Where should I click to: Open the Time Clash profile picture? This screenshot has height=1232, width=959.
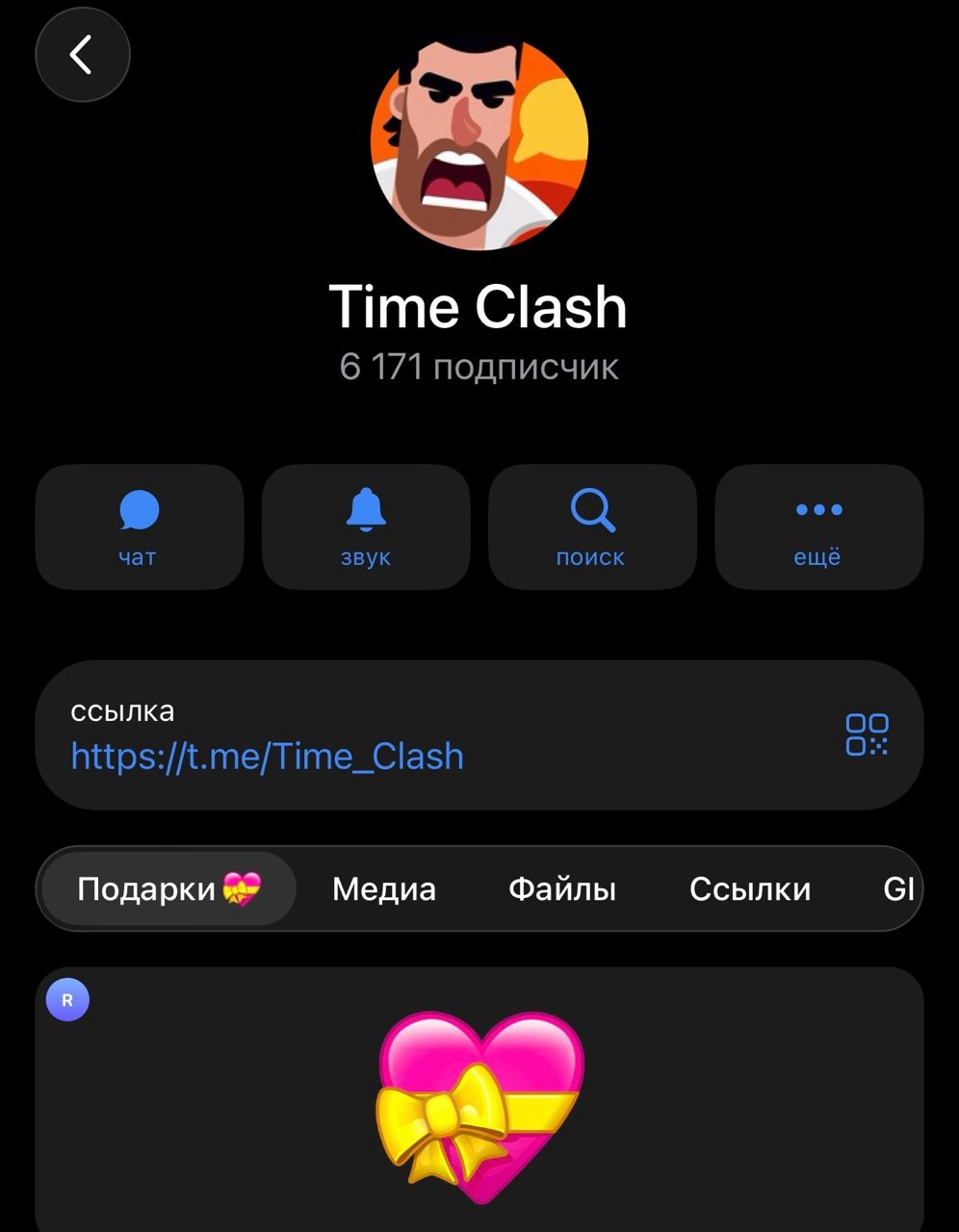(x=479, y=141)
